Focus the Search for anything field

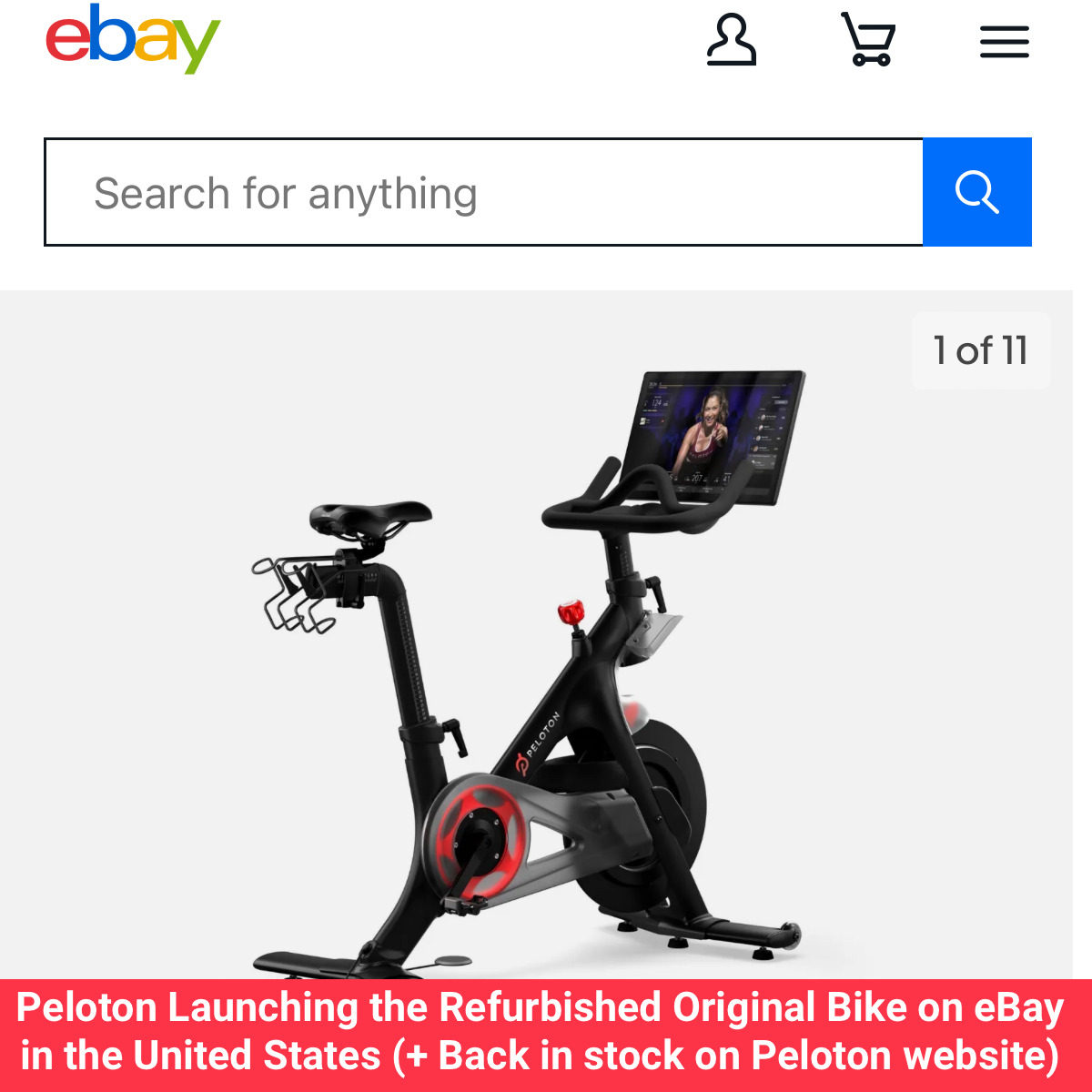[484, 193]
